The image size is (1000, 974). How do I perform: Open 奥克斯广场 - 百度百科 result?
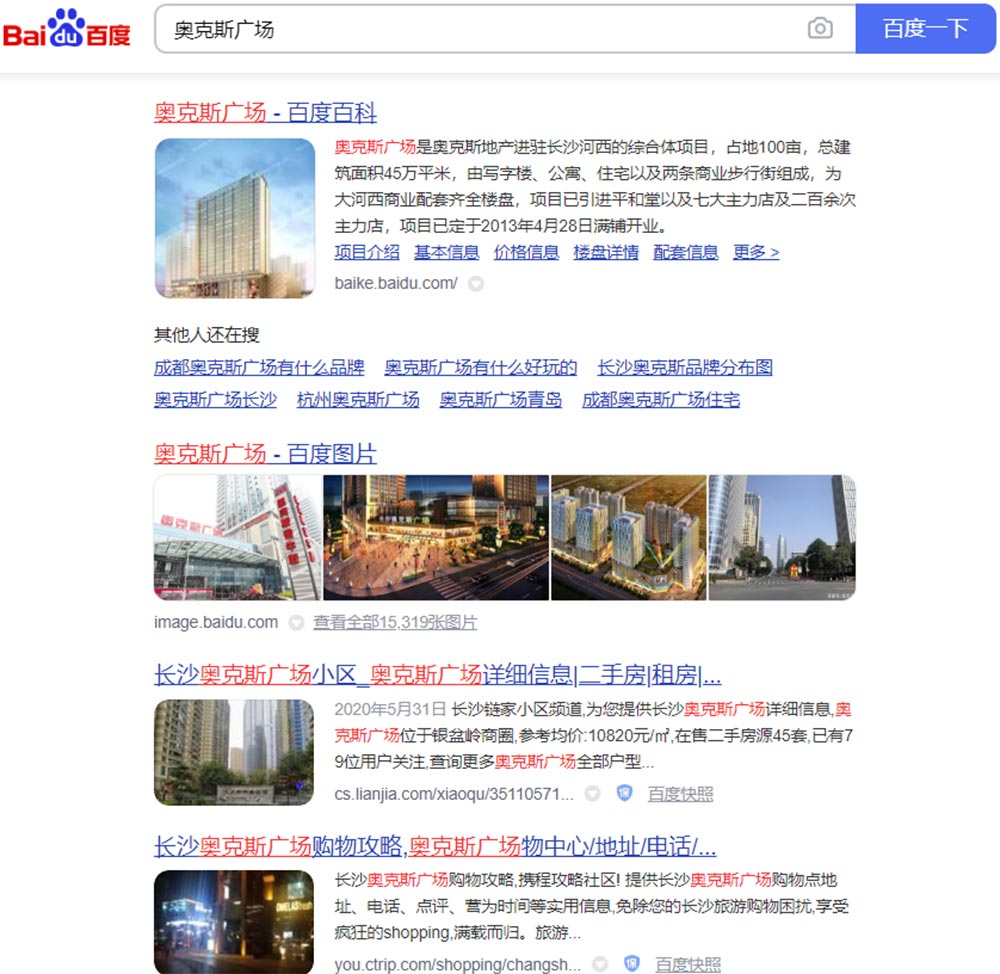coord(265,112)
